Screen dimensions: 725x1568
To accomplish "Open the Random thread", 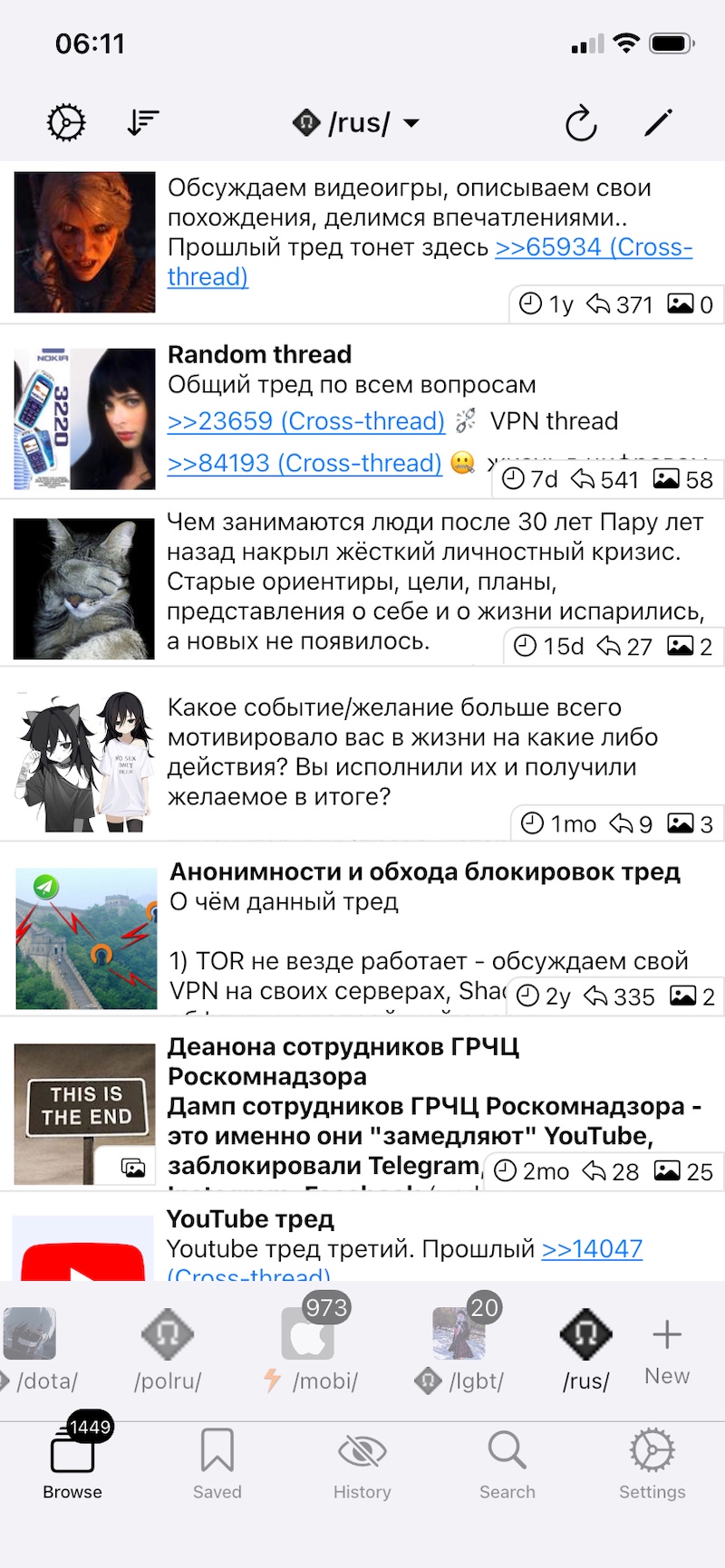I will click(260, 354).
